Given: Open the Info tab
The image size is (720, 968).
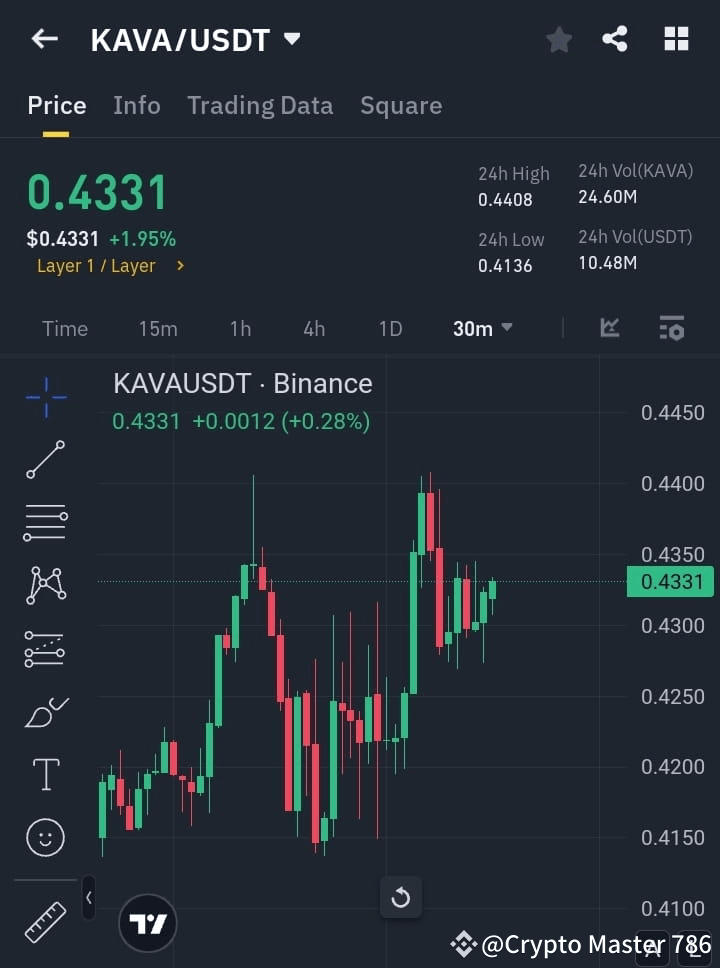Looking at the screenshot, I should (x=136, y=105).
